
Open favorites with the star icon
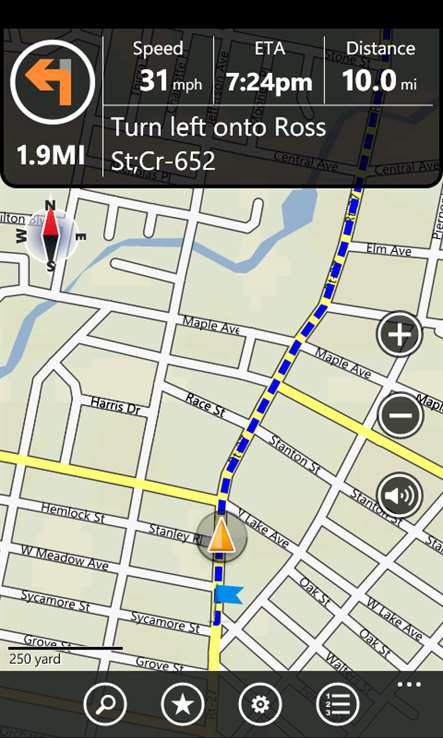click(x=183, y=704)
